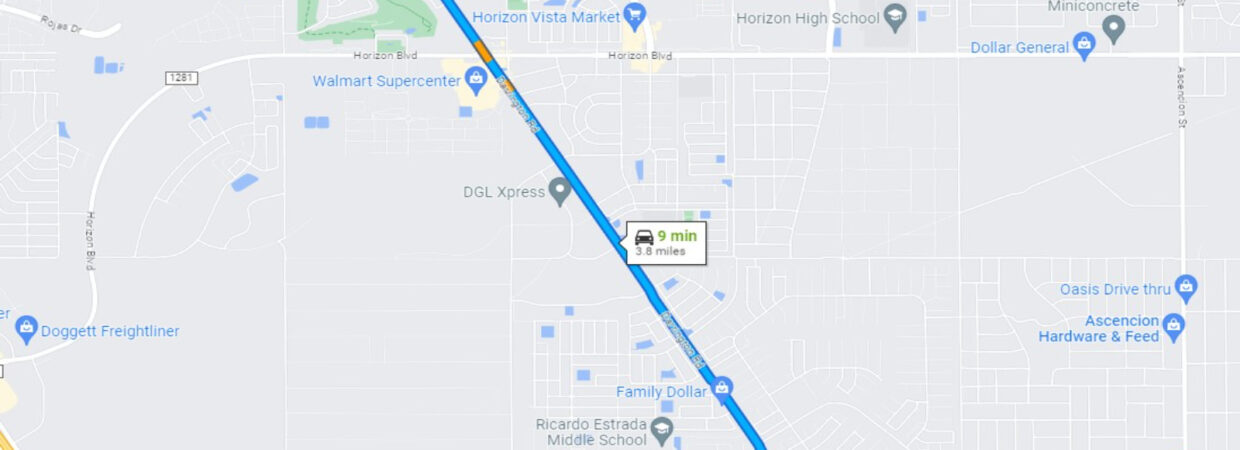This screenshot has height=450, width=1240.
Task: Open the Family Dollar store pin
Action: tap(721, 389)
